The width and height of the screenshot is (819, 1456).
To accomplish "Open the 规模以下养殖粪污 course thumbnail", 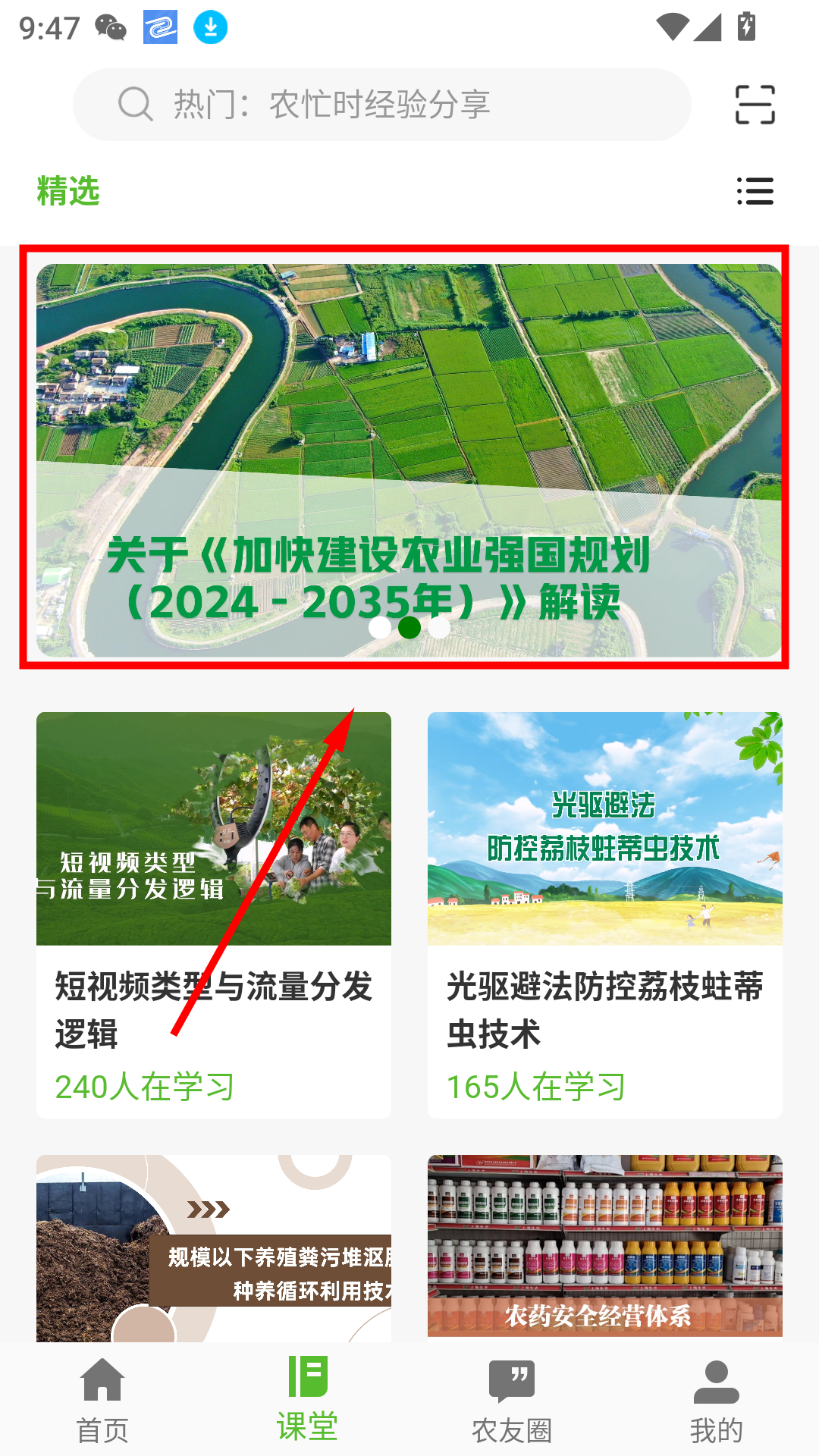I will pos(213,1251).
